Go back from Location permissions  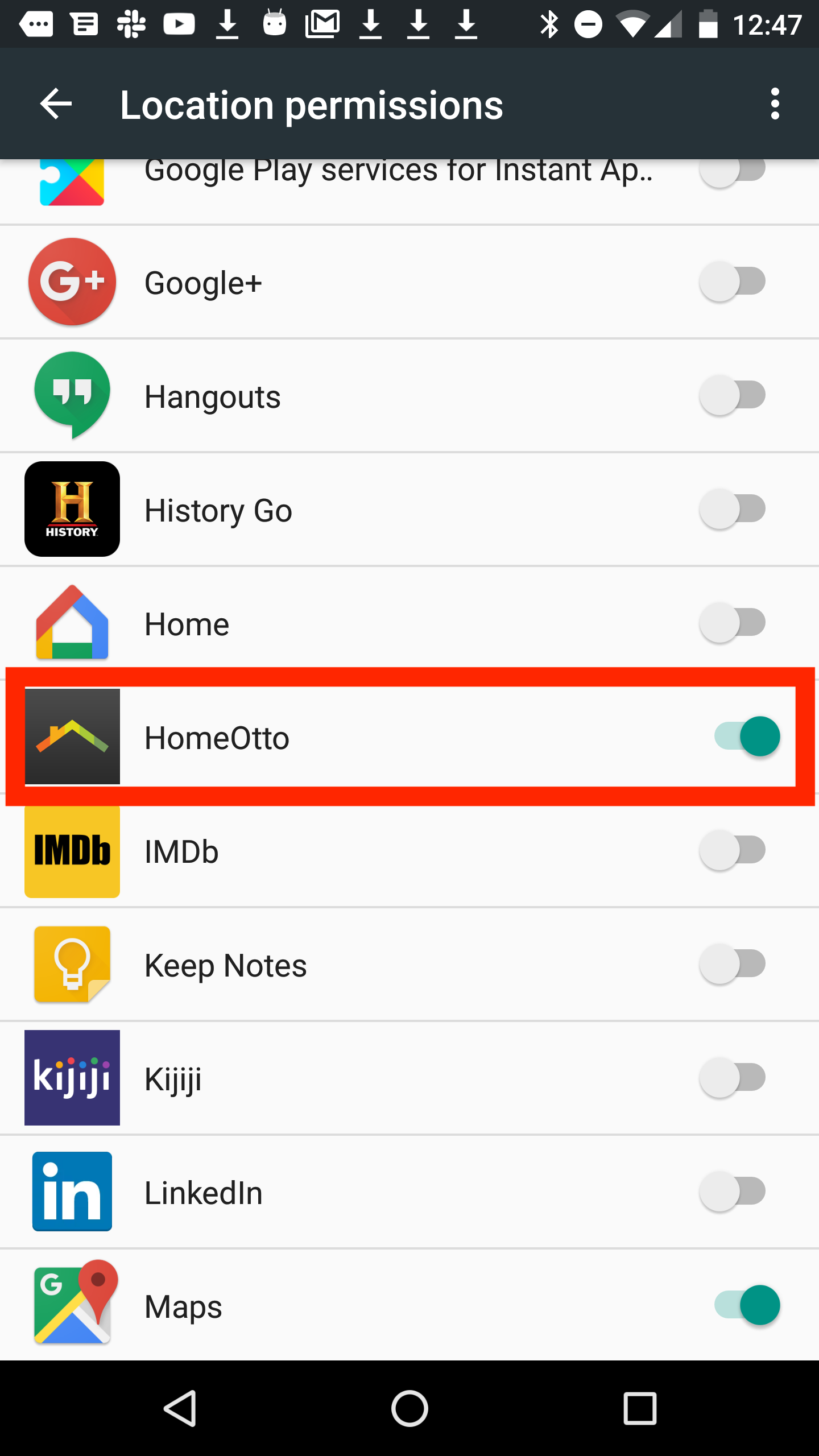tap(56, 104)
